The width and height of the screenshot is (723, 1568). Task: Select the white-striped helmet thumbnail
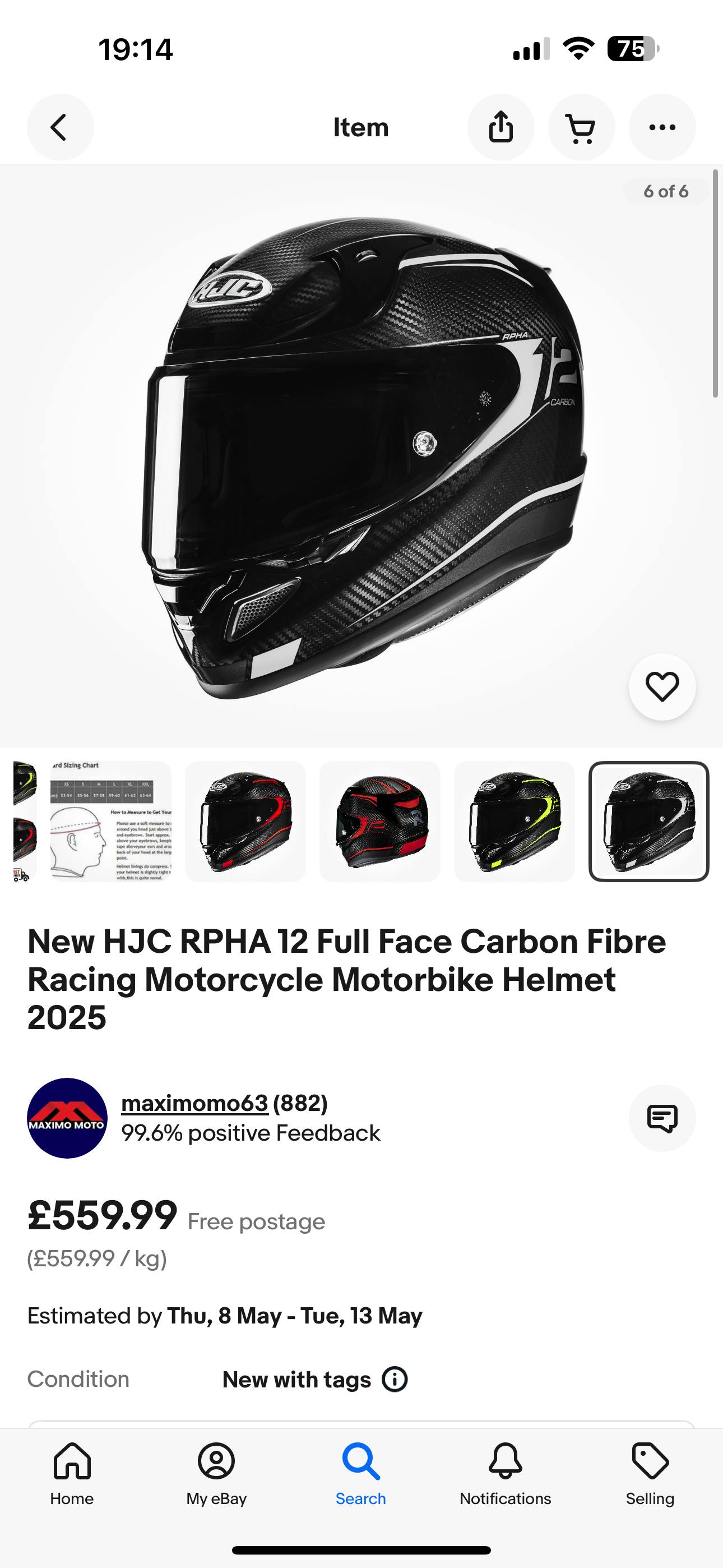[649, 821]
